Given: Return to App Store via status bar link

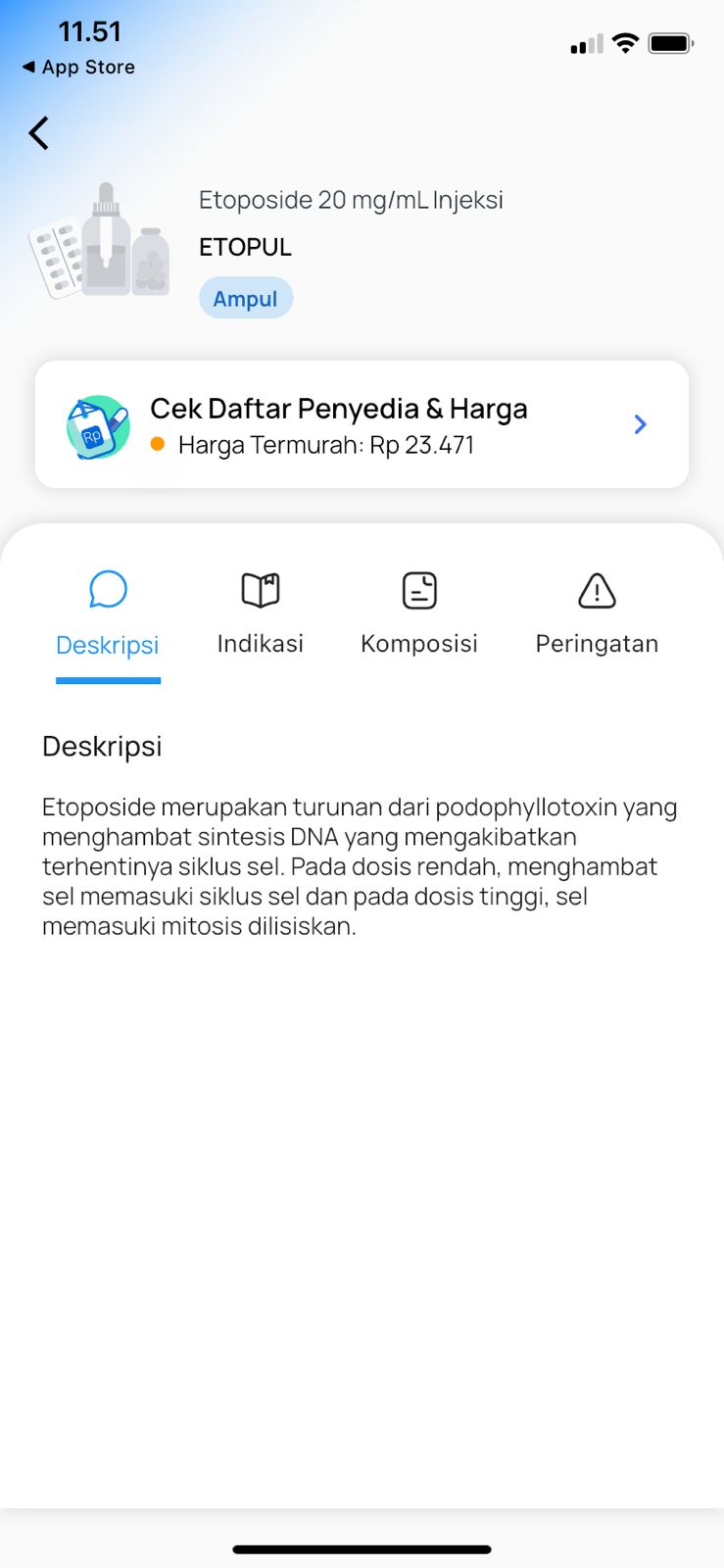Looking at the screenshot, I should (x=78, y=67).
